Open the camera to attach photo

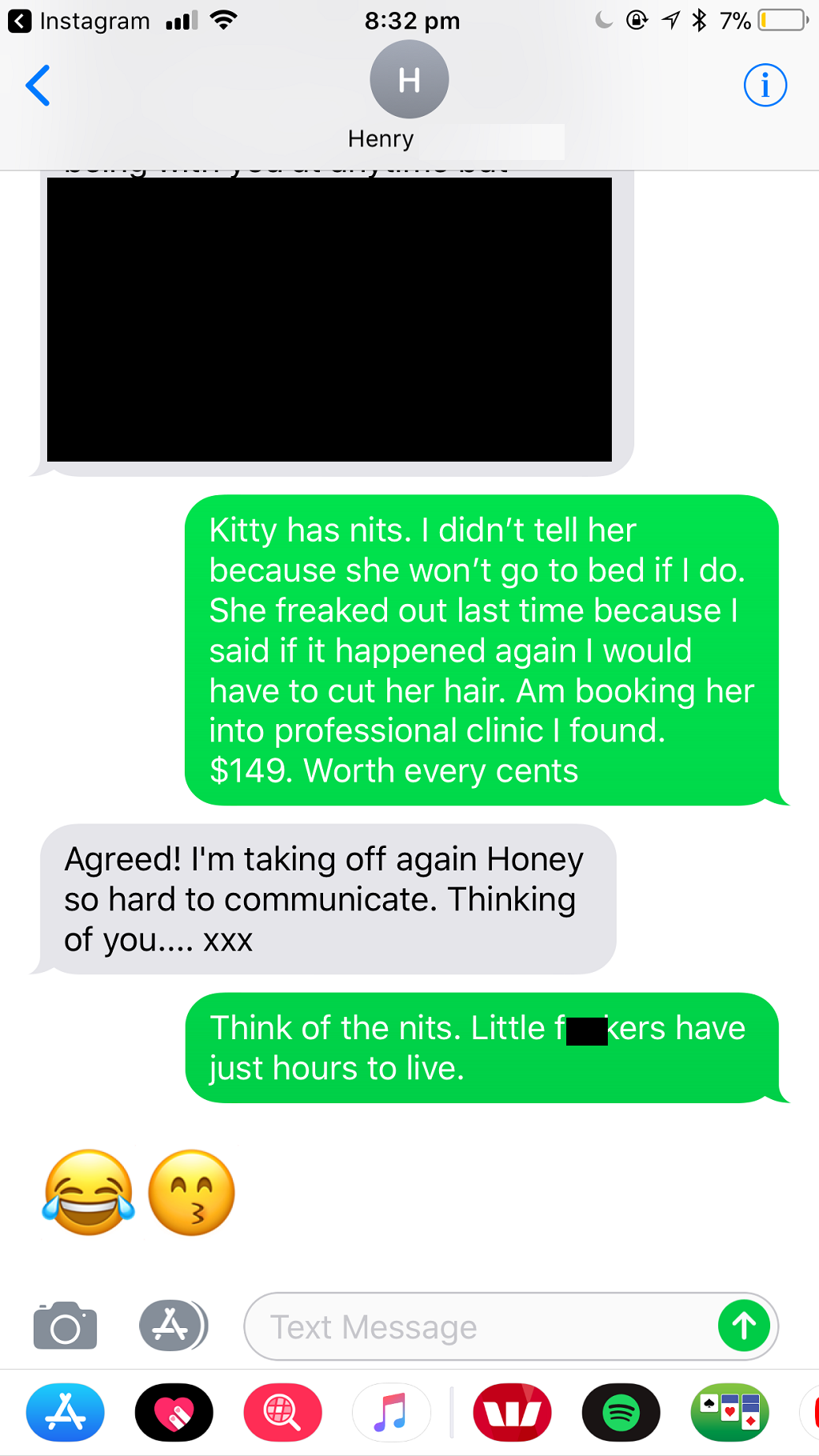pos(65,1326)
